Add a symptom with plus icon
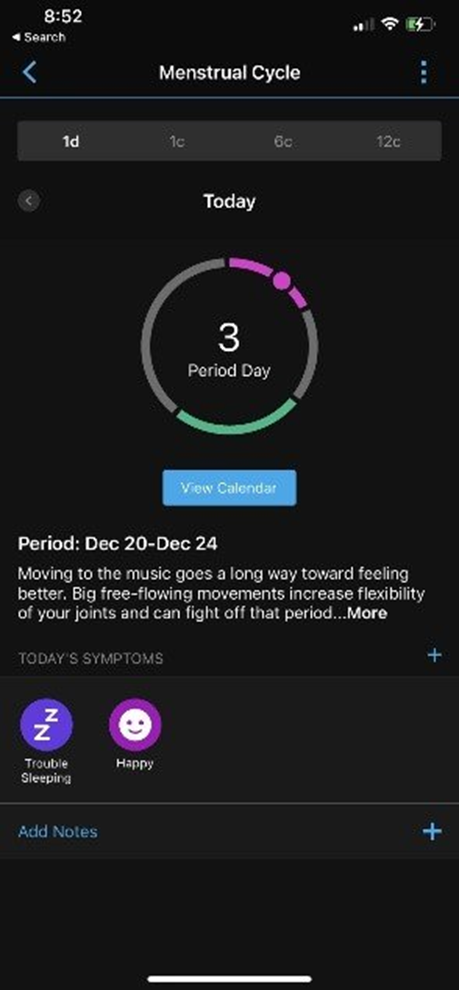 (434, 655)
